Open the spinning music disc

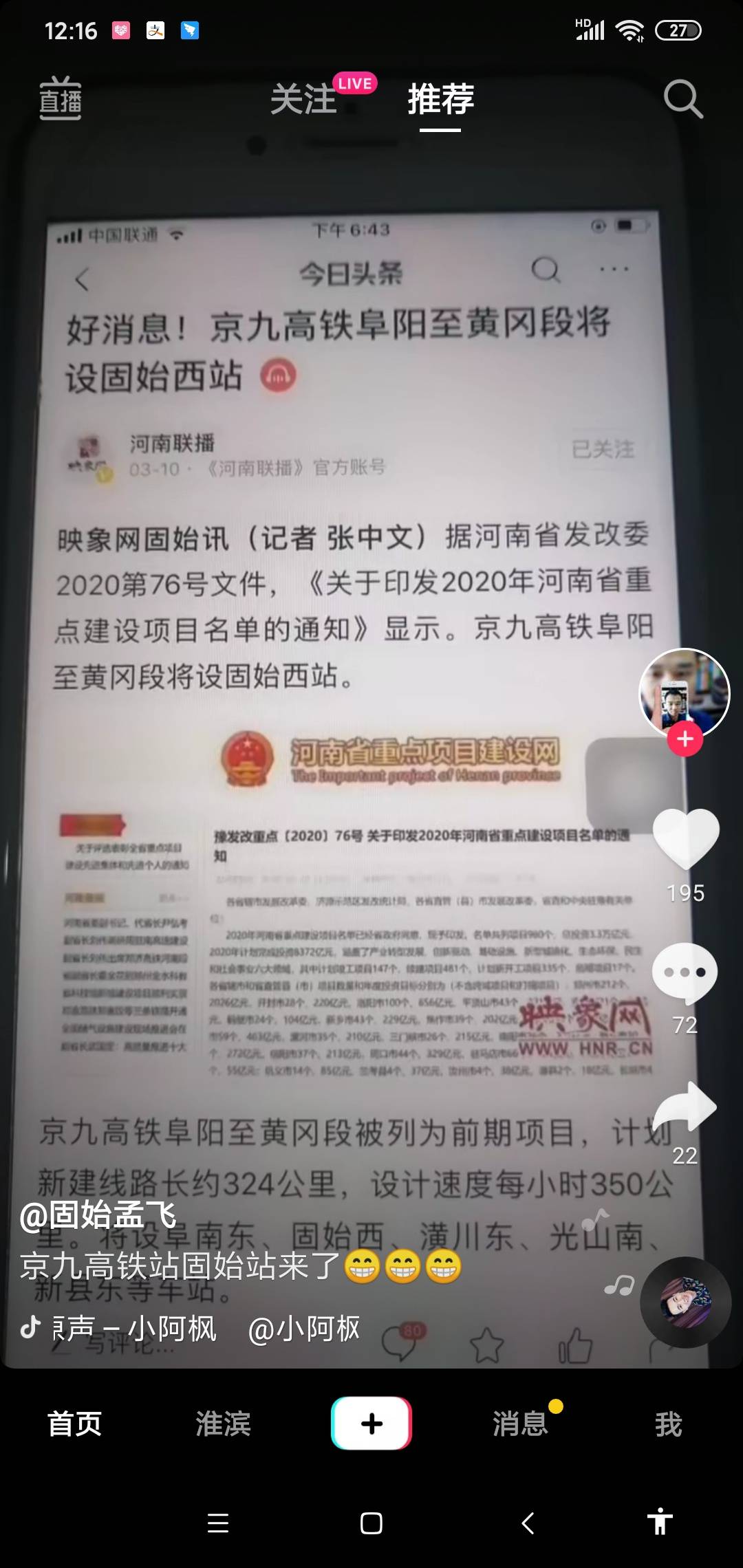[x=685, y=1302]
